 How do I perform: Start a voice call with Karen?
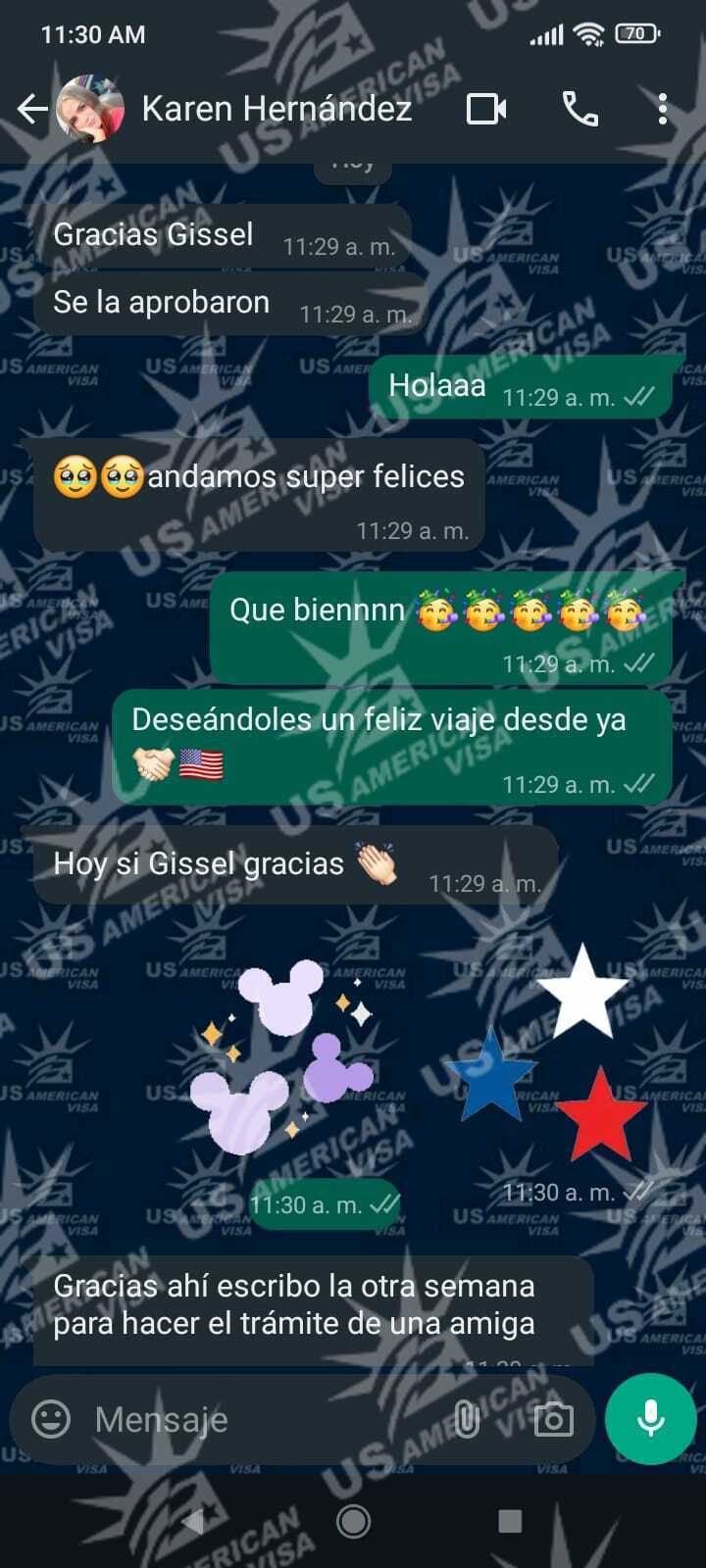tap(580, 109)
